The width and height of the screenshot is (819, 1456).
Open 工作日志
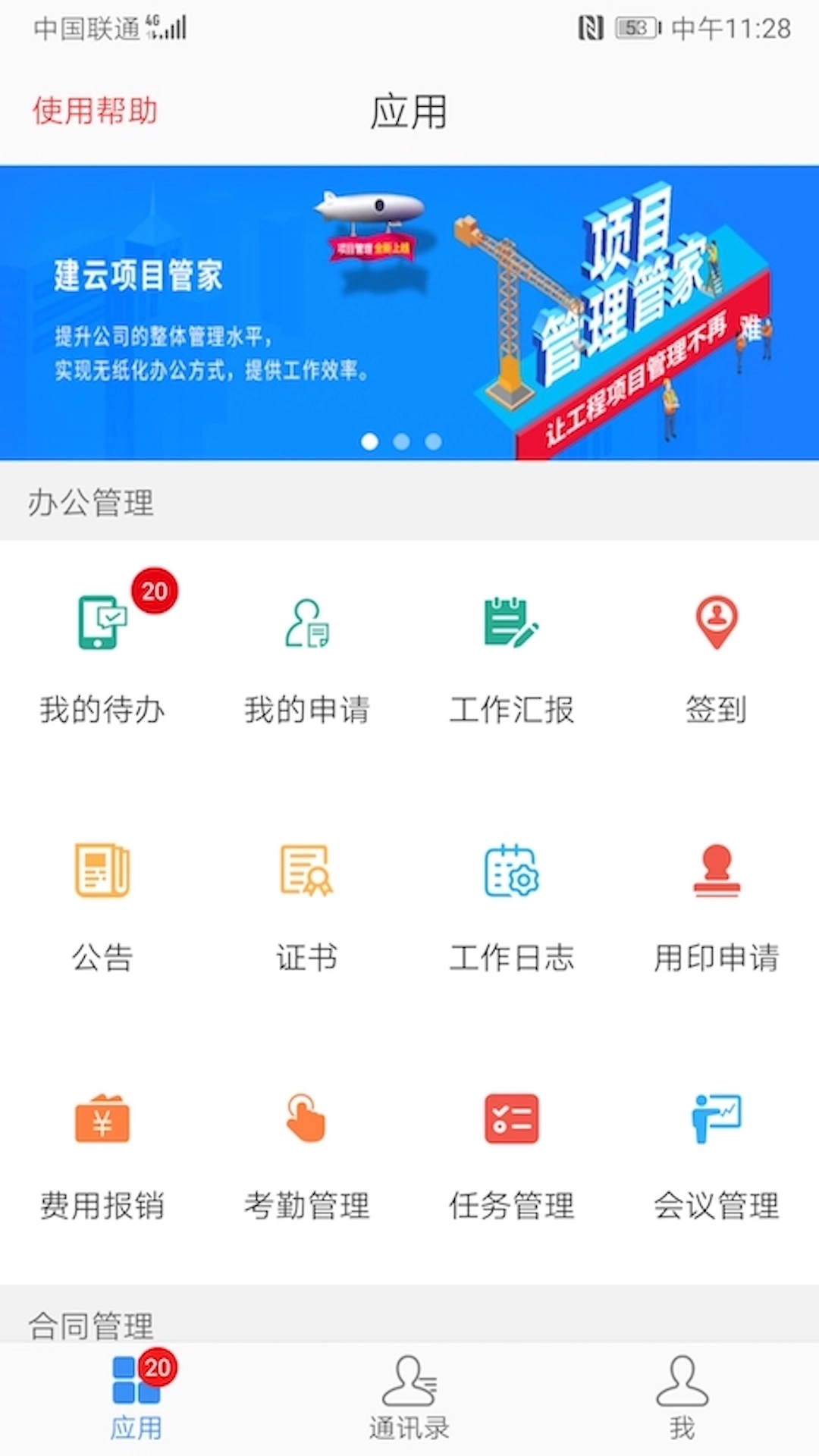pos(511,904)
